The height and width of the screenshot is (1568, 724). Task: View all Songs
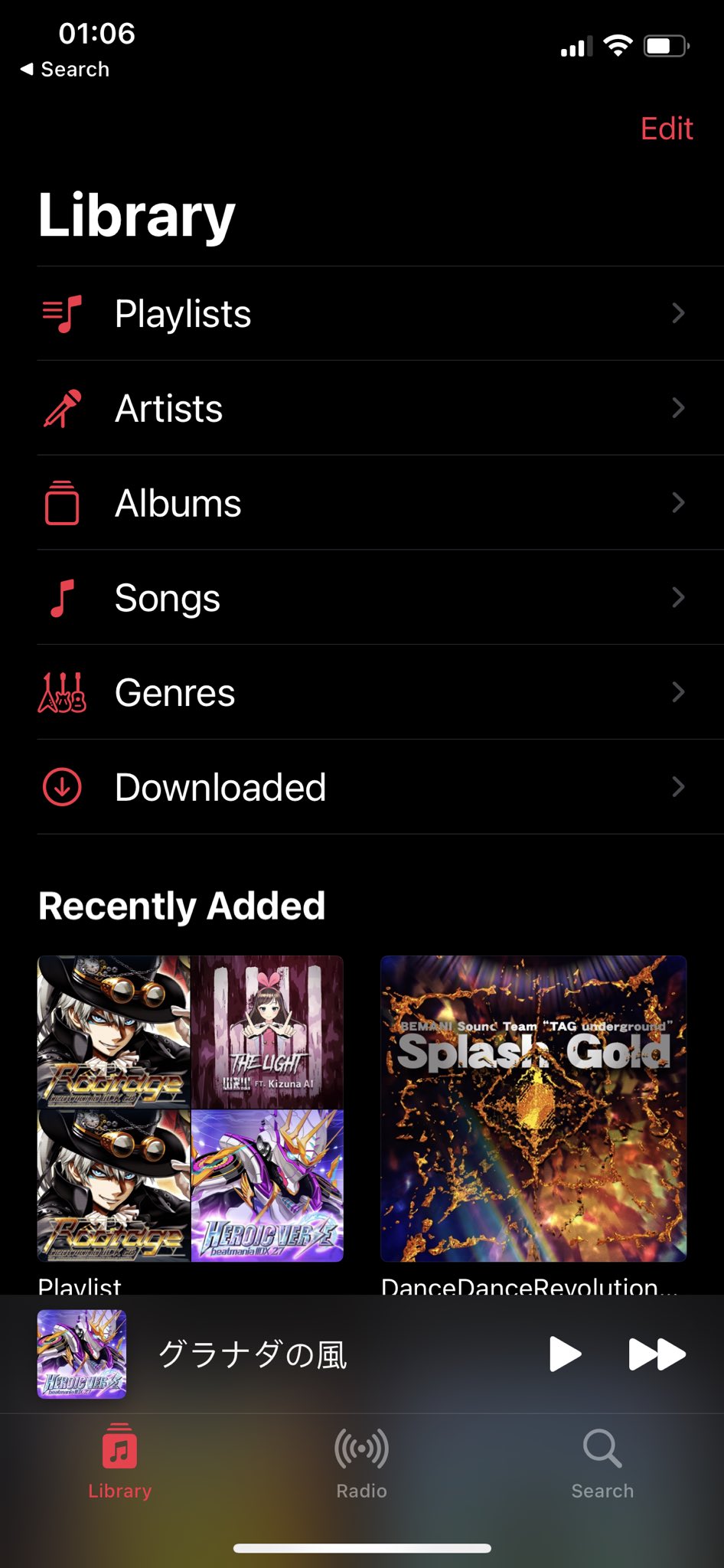pos(361,598)
